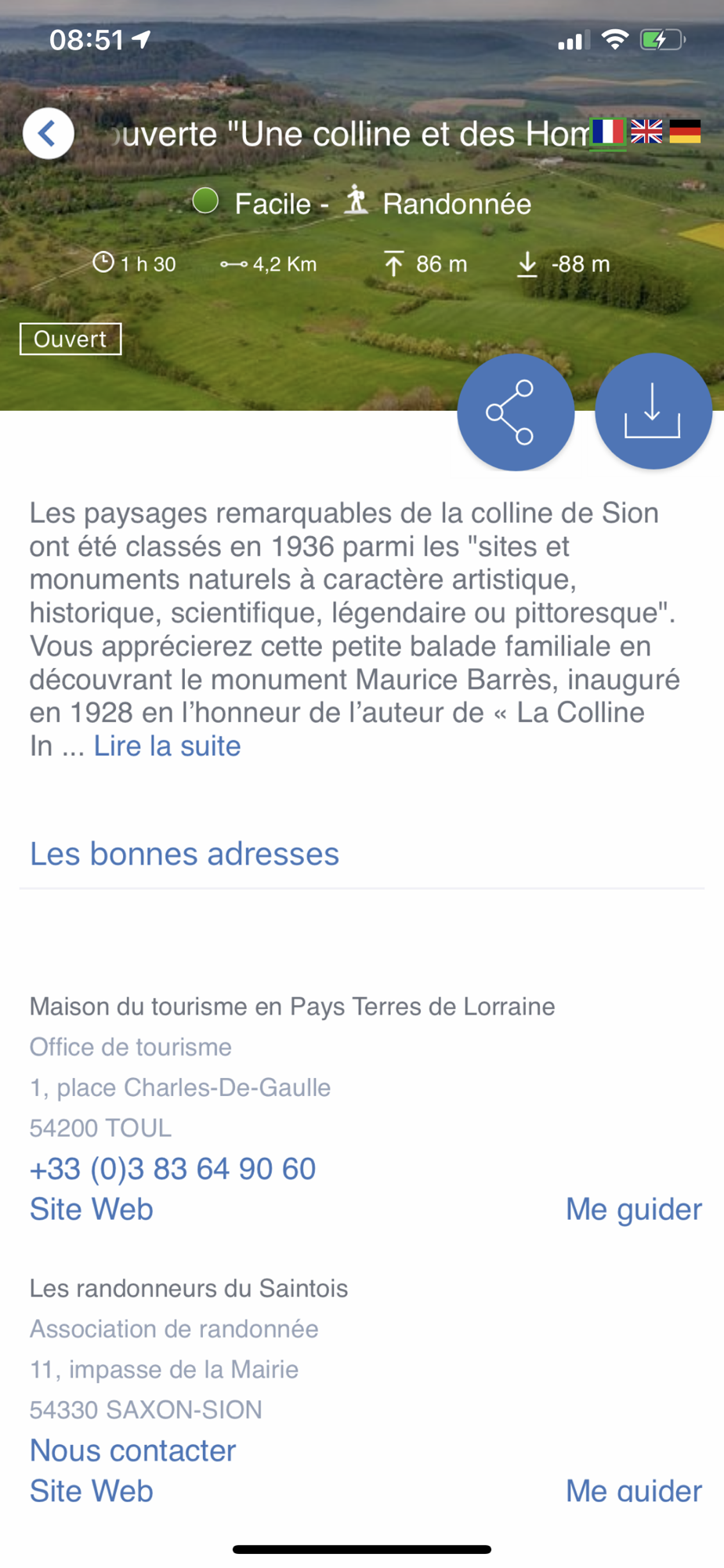Share this hiking route

[x=516, y=412]
